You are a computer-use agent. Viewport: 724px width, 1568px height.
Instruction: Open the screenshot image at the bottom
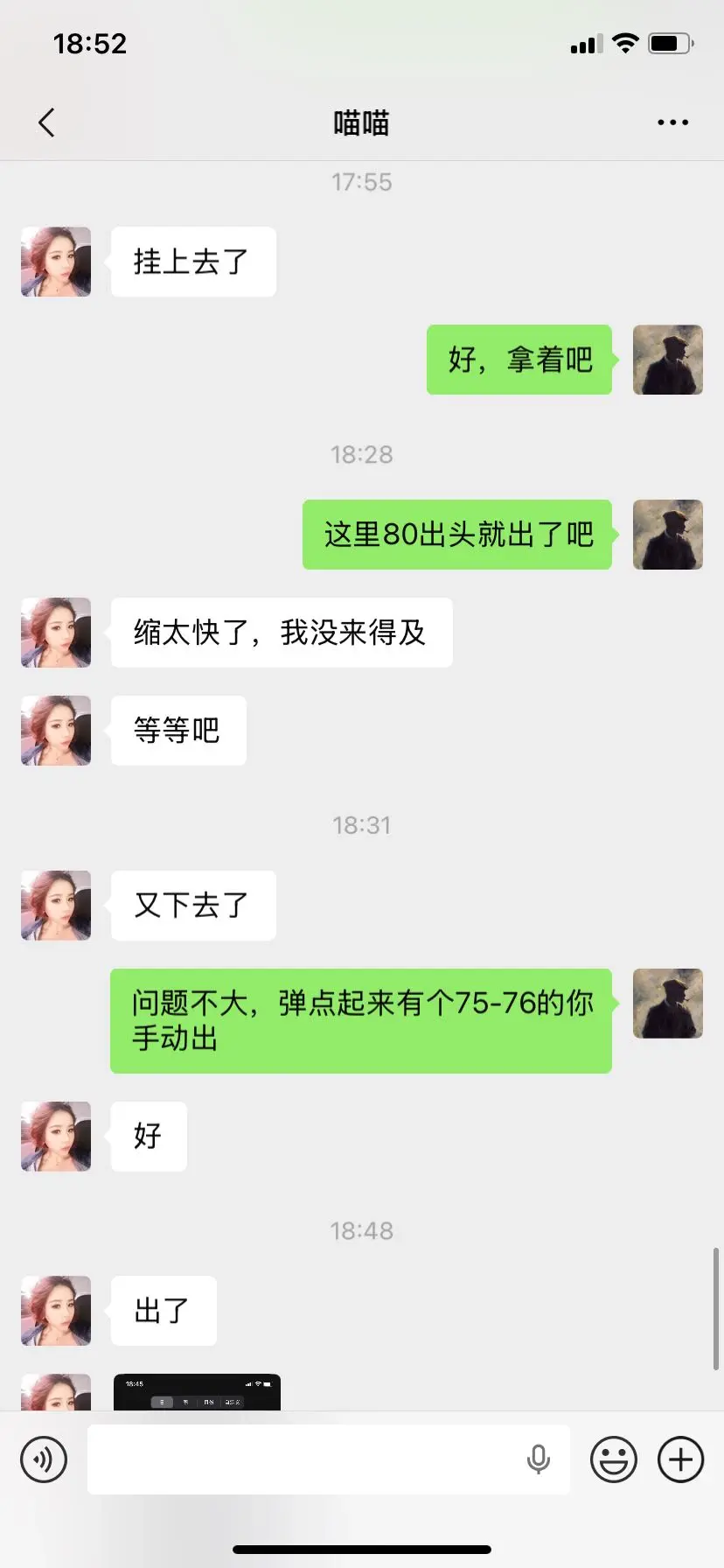tap(196, 1393)
